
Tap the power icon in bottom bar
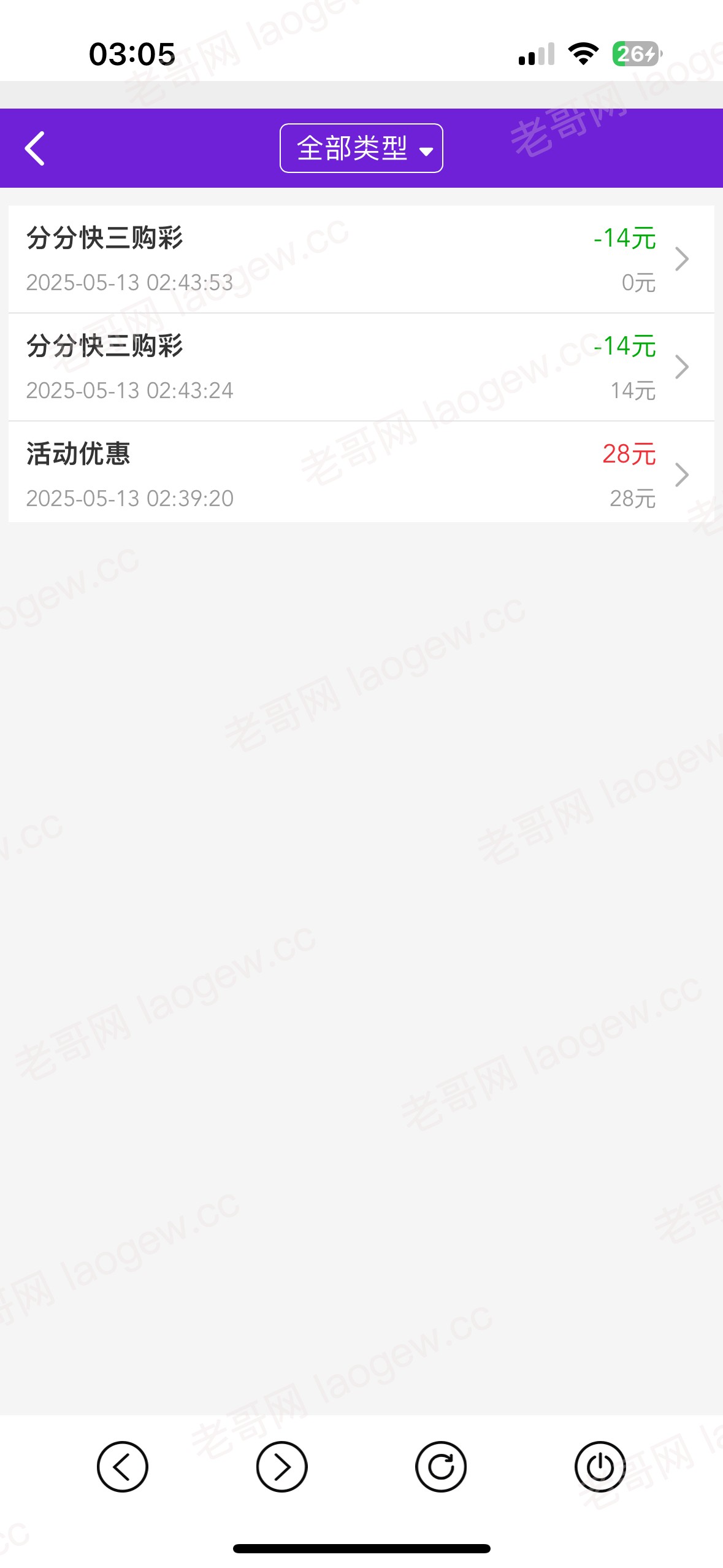point(600,1466)
